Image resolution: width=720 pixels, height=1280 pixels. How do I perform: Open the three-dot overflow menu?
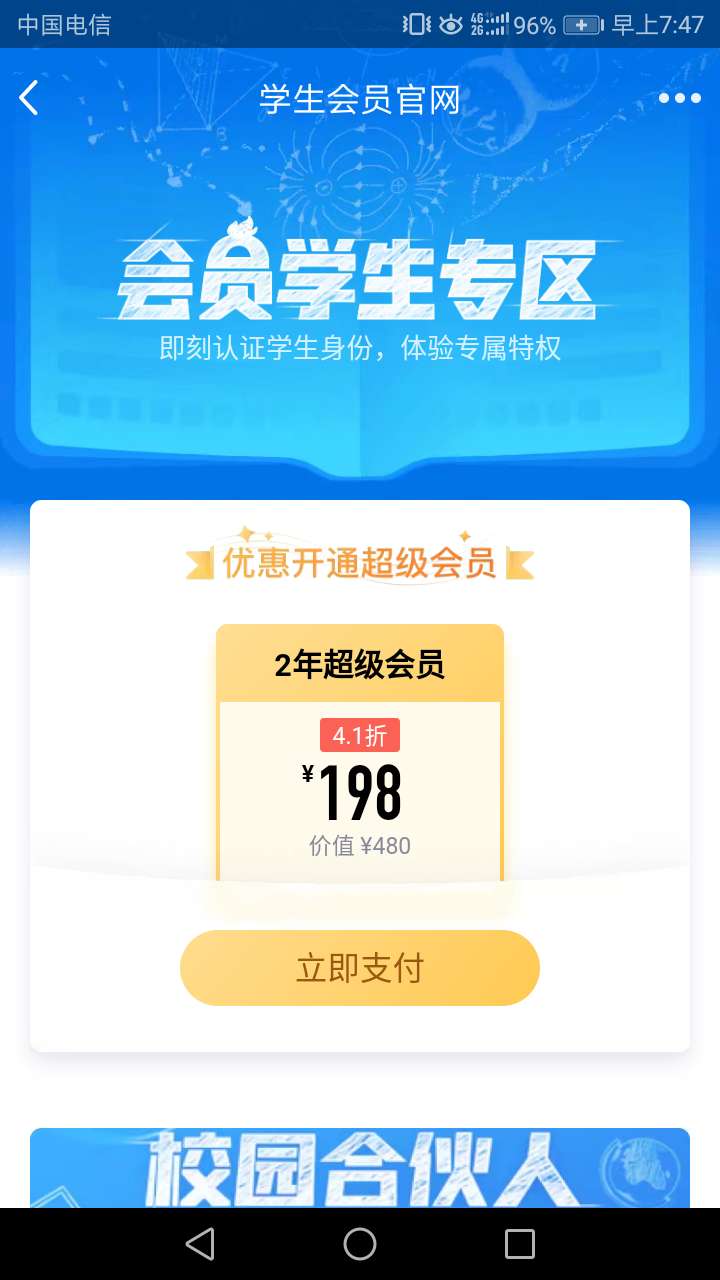click(x=679, y=98)
